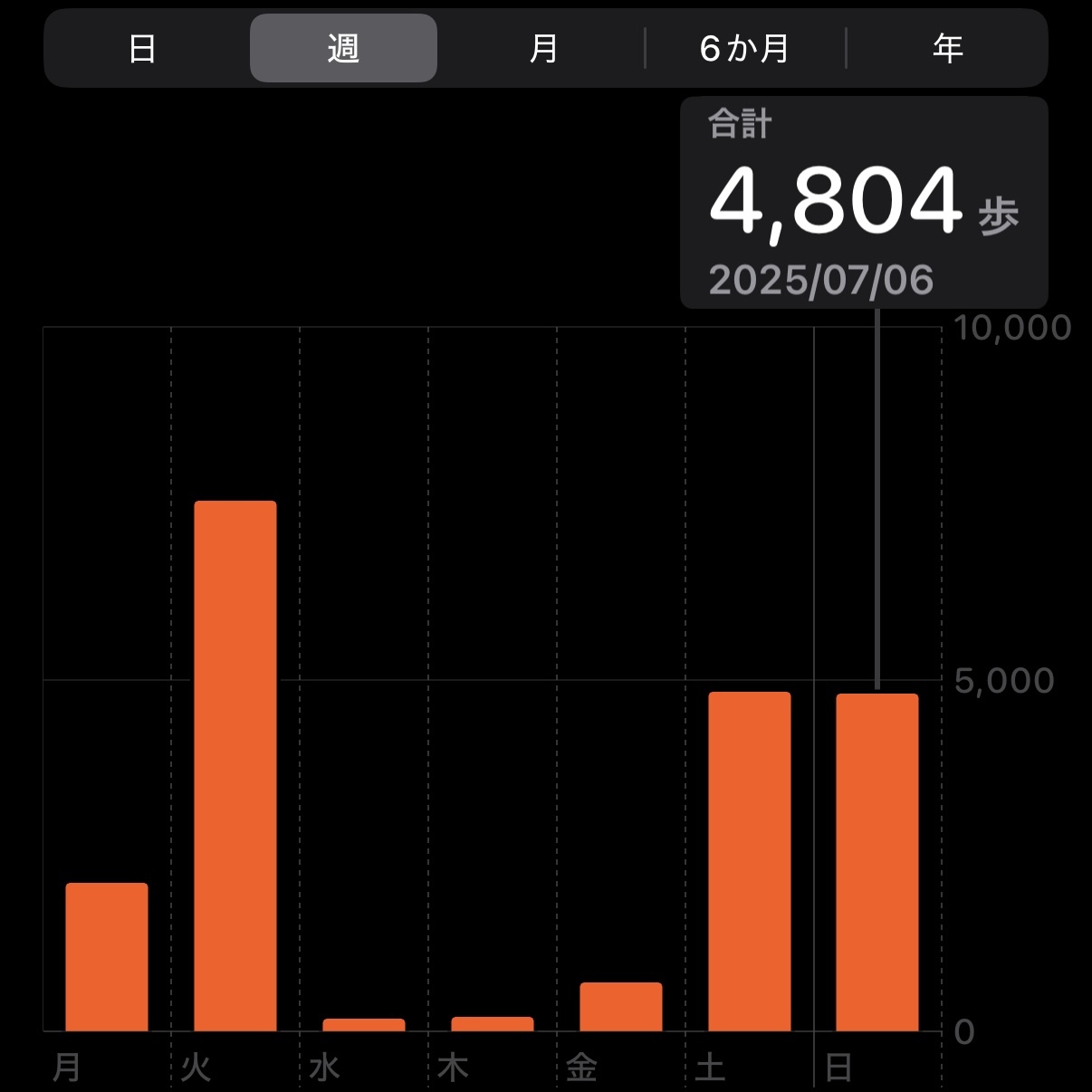Select the Monday (月) steps bar
Viewport: 1092px width, 1092px height.
[107, 957]
